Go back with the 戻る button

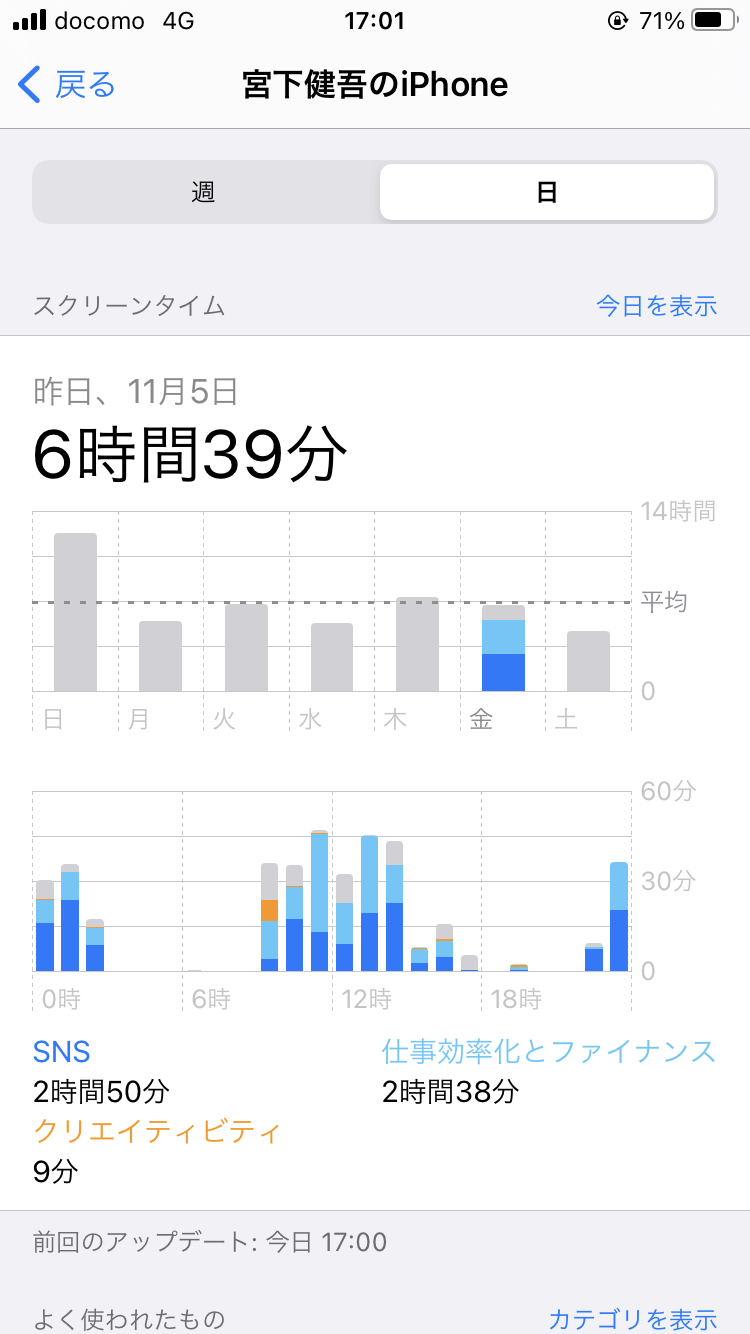68,85
